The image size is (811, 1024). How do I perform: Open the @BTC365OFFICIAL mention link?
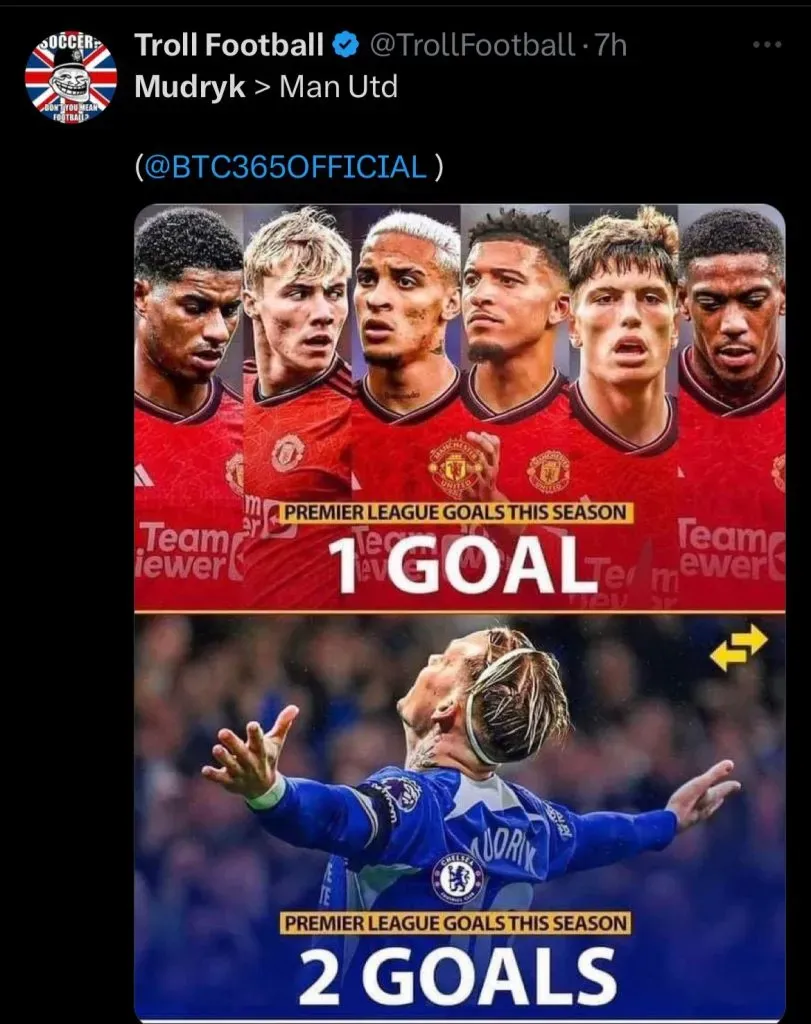(286, 167)
